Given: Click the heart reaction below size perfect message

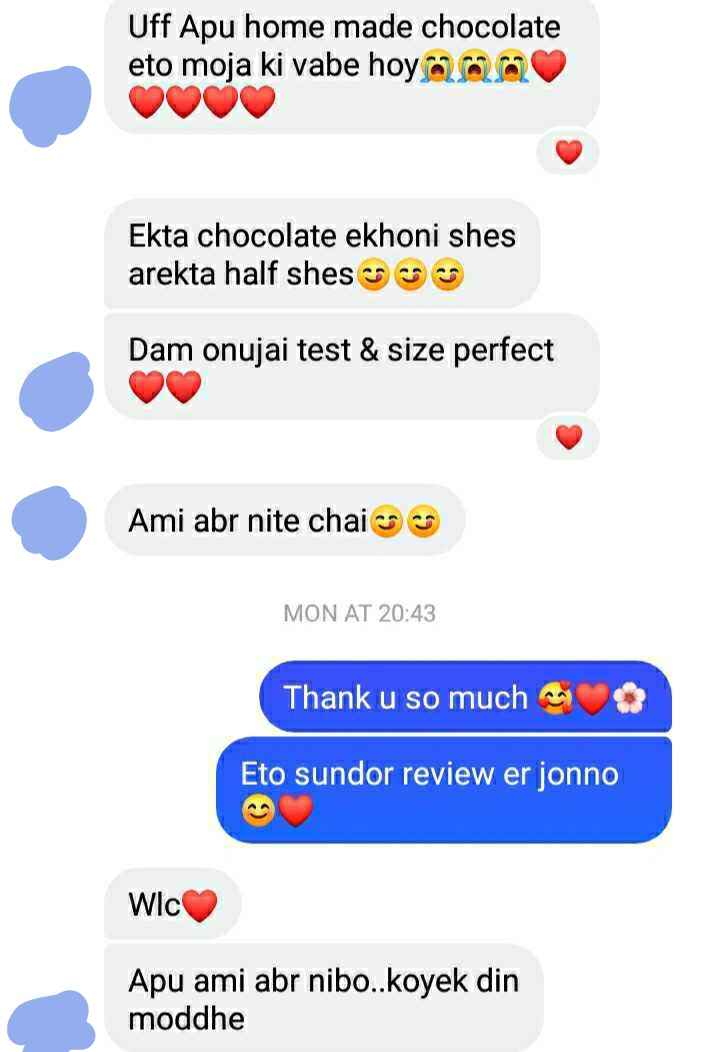Looking at the screenshot, I should pos(570,437).
